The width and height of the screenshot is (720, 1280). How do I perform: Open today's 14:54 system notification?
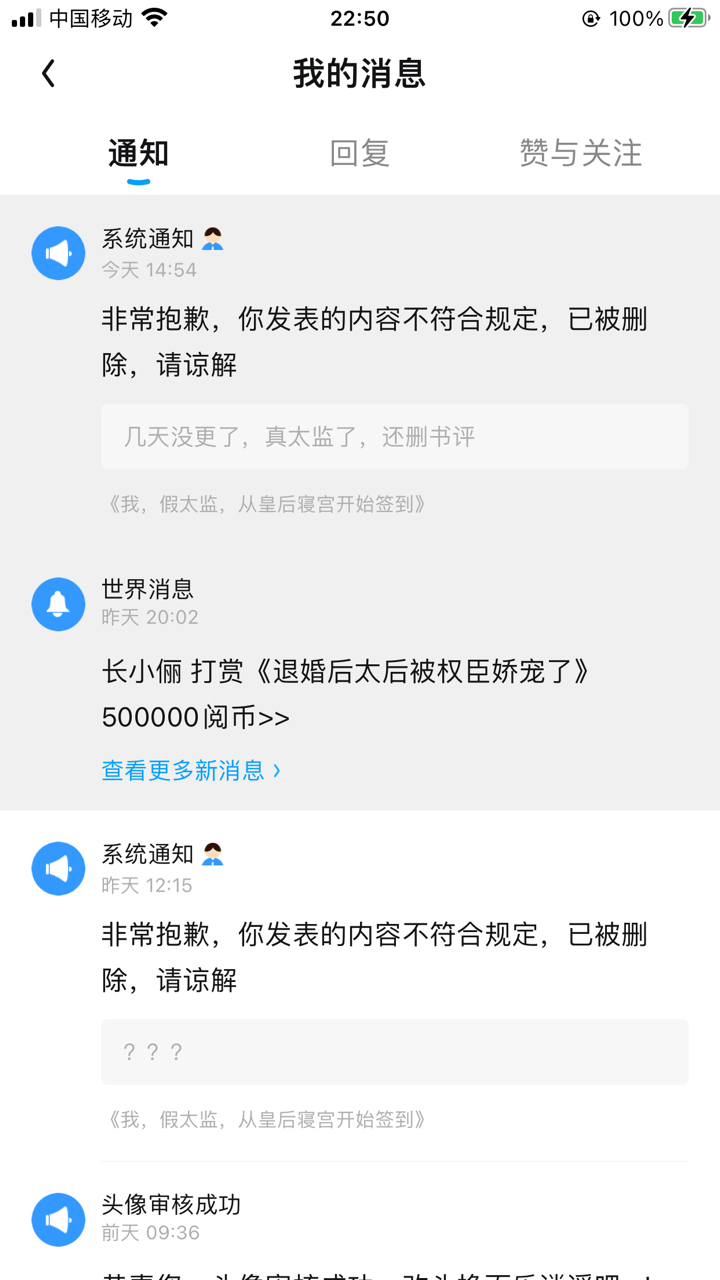click(374, 342)
